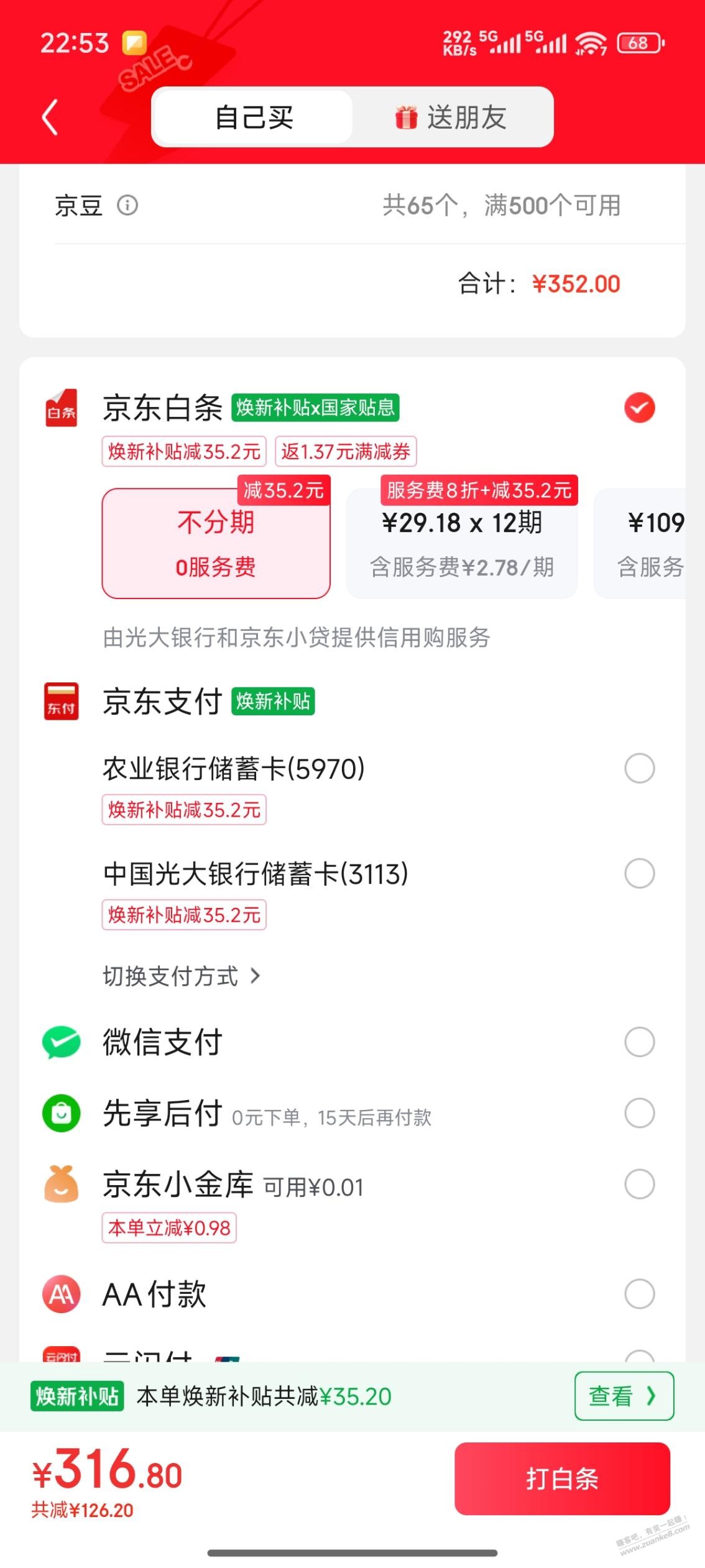Select 京东小金库 payment

point(639,1184)
